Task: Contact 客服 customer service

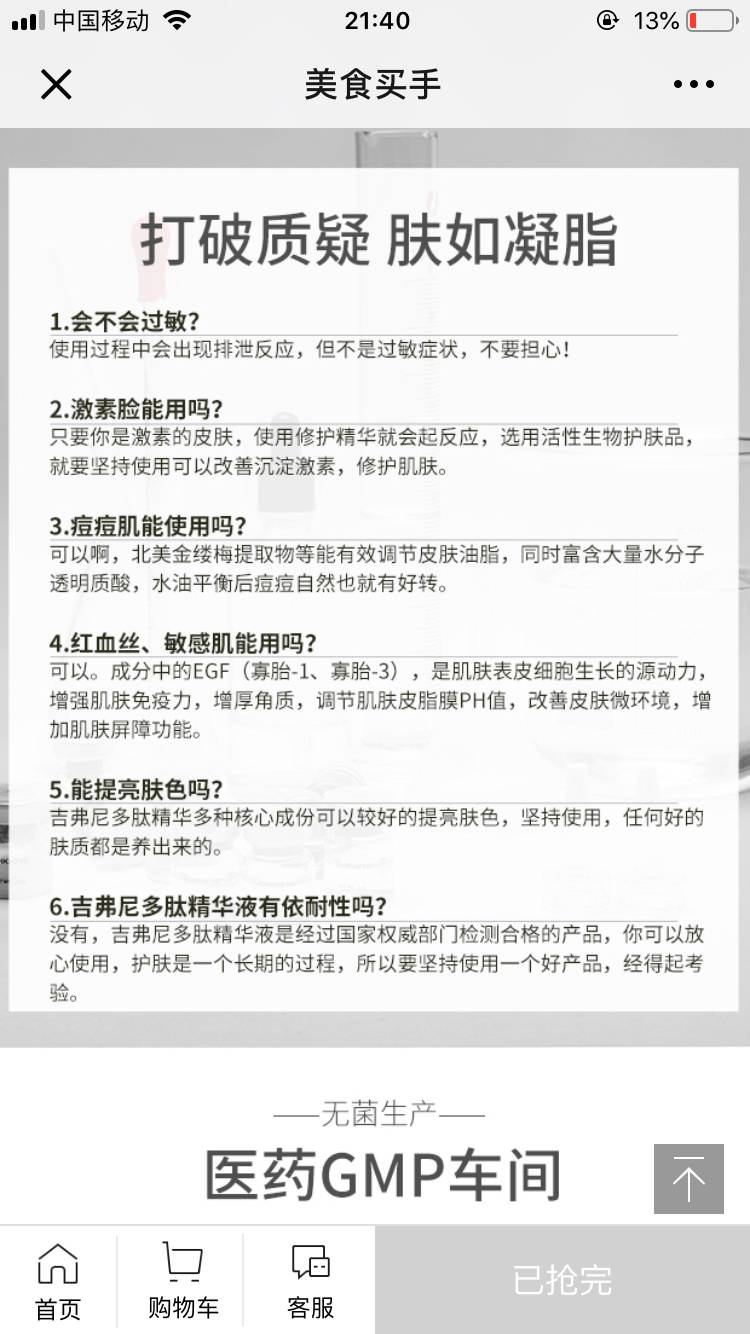Action: pos(310,1281)
